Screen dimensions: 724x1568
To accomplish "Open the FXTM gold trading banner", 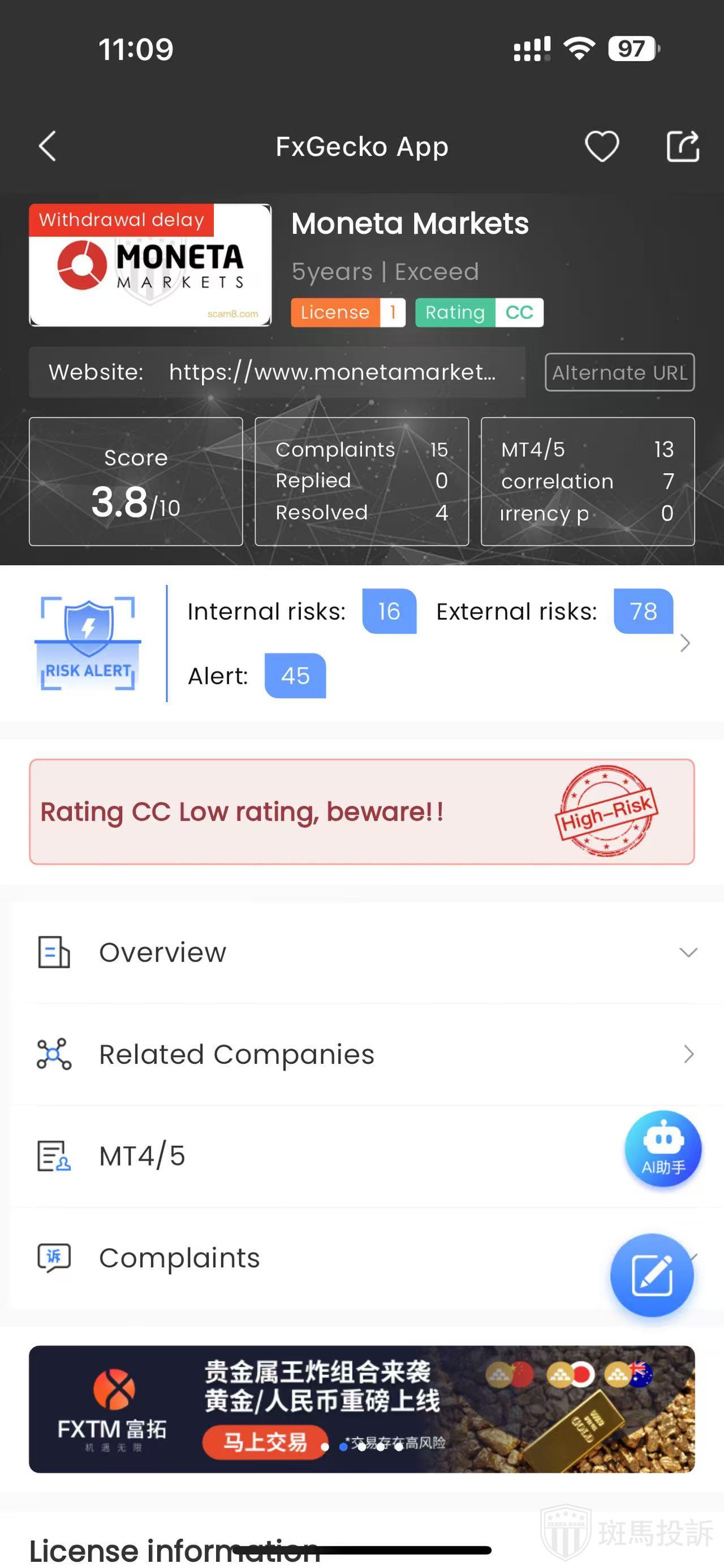I will coord(361,1409).
